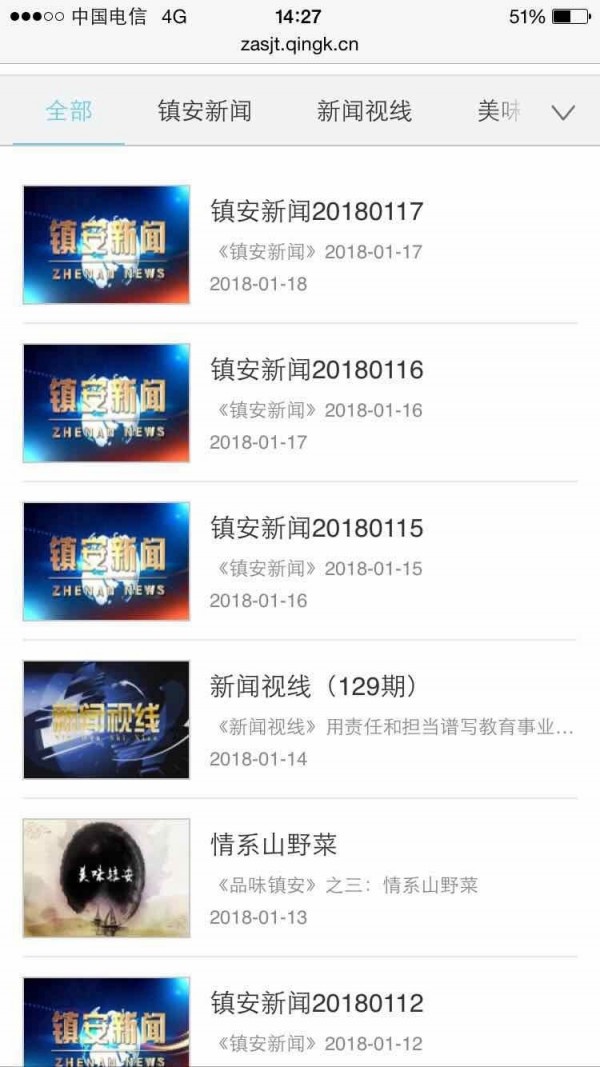Open 镇安新闻20180117 video
Screen dimensions: 600x1067
(x=317, y=211)
